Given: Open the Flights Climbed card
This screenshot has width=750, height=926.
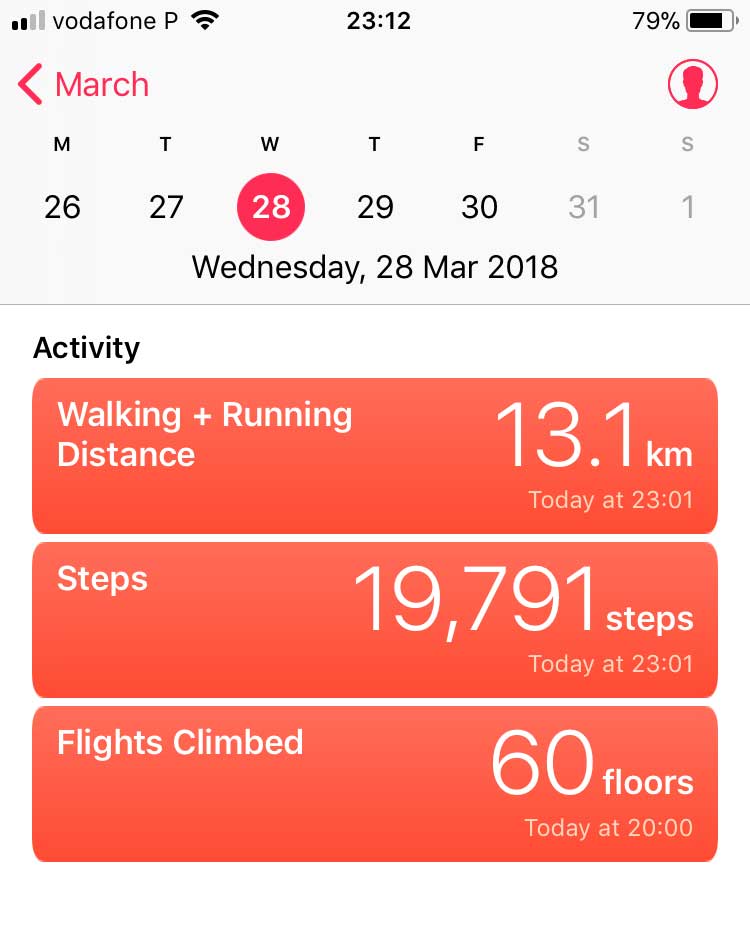Looking at the screenshot, I should point(375,783).
